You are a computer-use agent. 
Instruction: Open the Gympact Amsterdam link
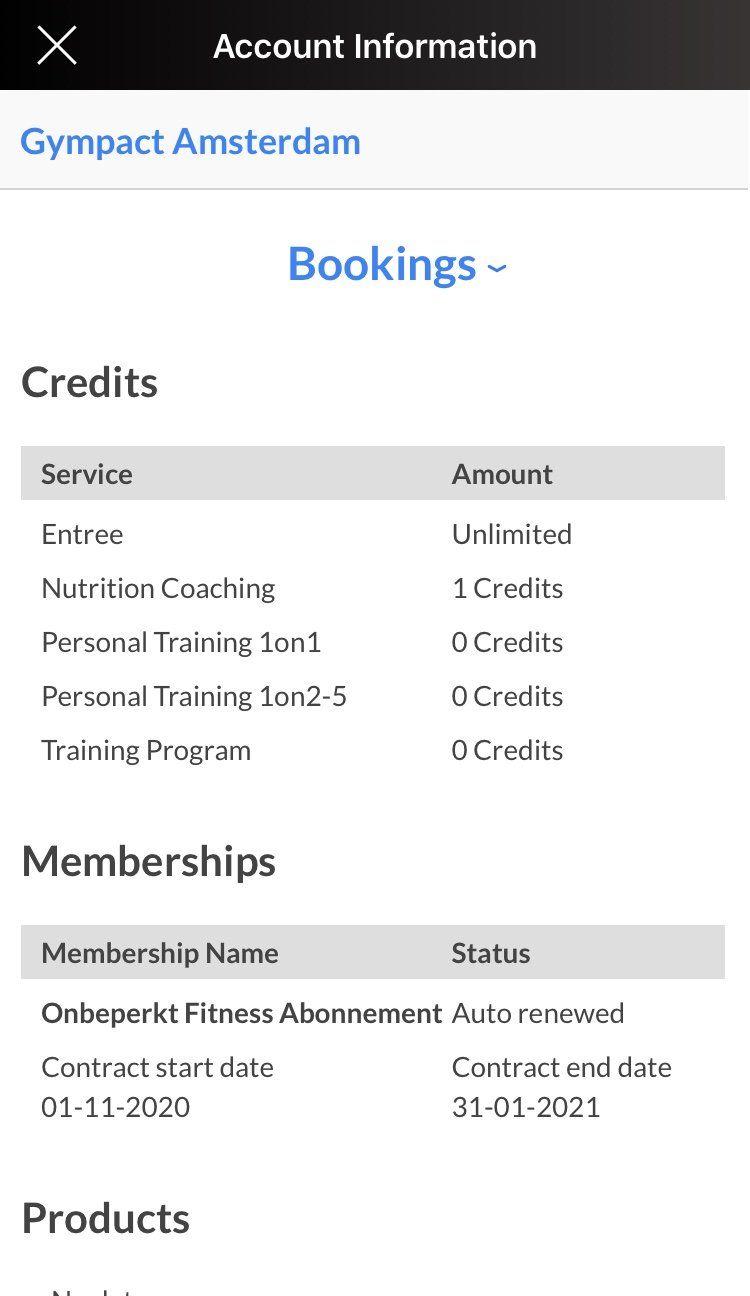tap(190, 141)
